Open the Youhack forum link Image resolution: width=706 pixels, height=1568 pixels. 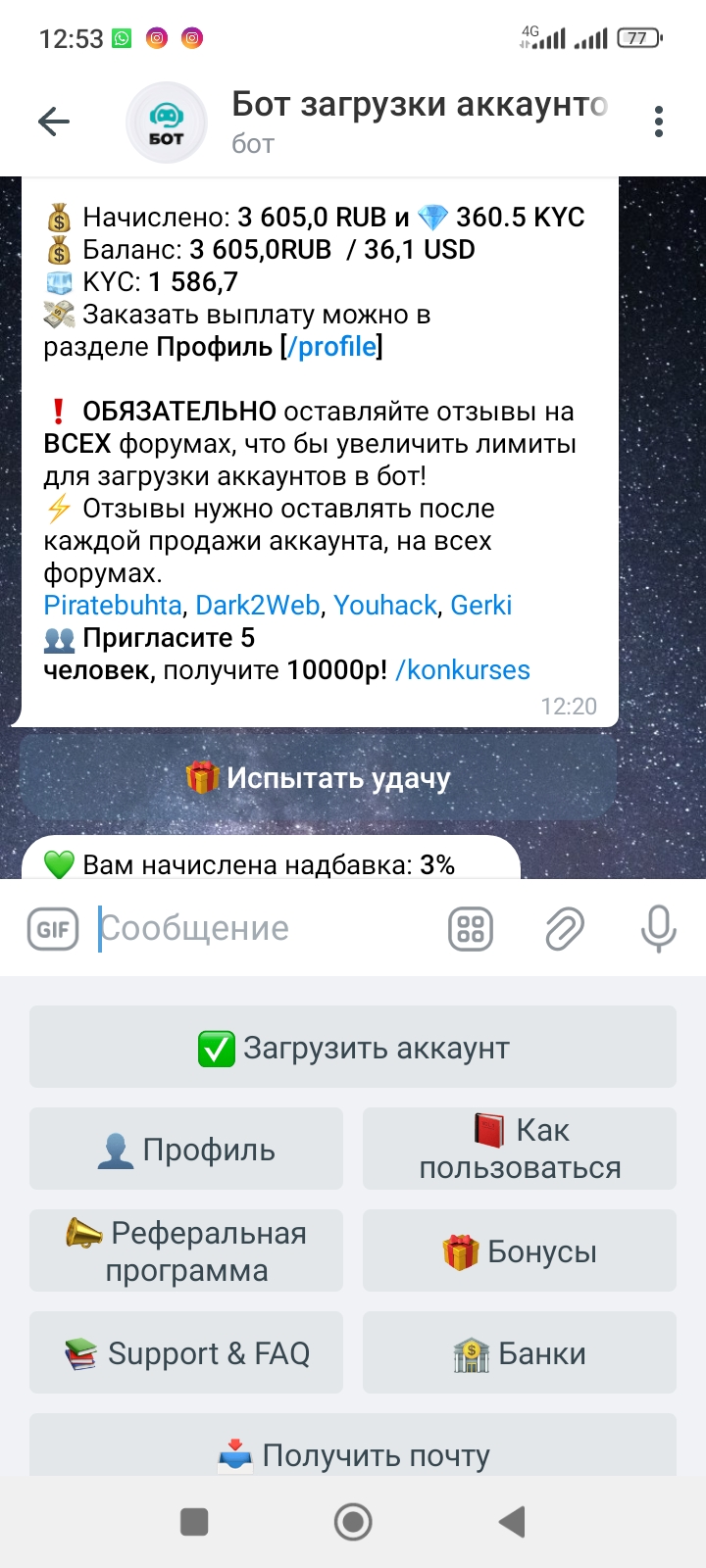[384, 606]
